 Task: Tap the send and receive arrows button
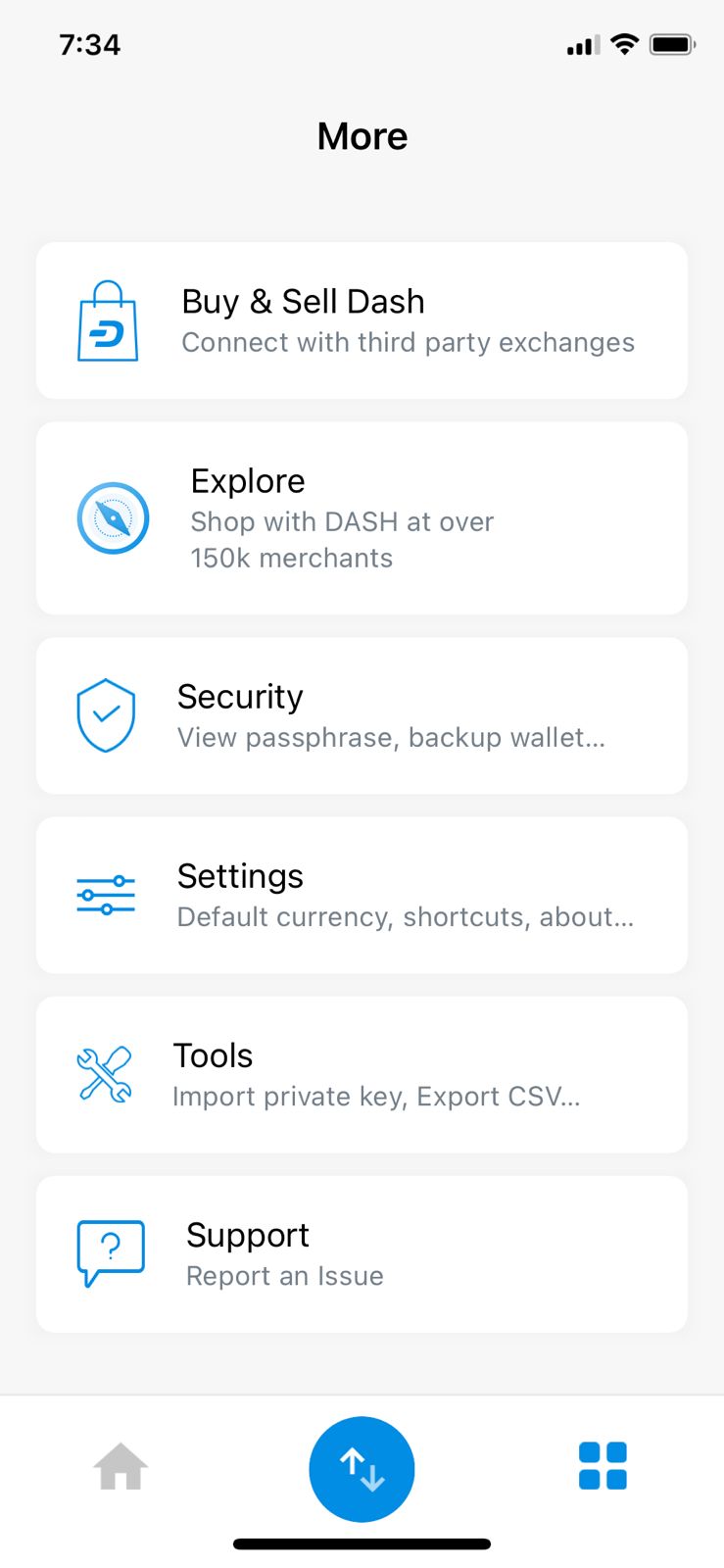click(362, 1469)
